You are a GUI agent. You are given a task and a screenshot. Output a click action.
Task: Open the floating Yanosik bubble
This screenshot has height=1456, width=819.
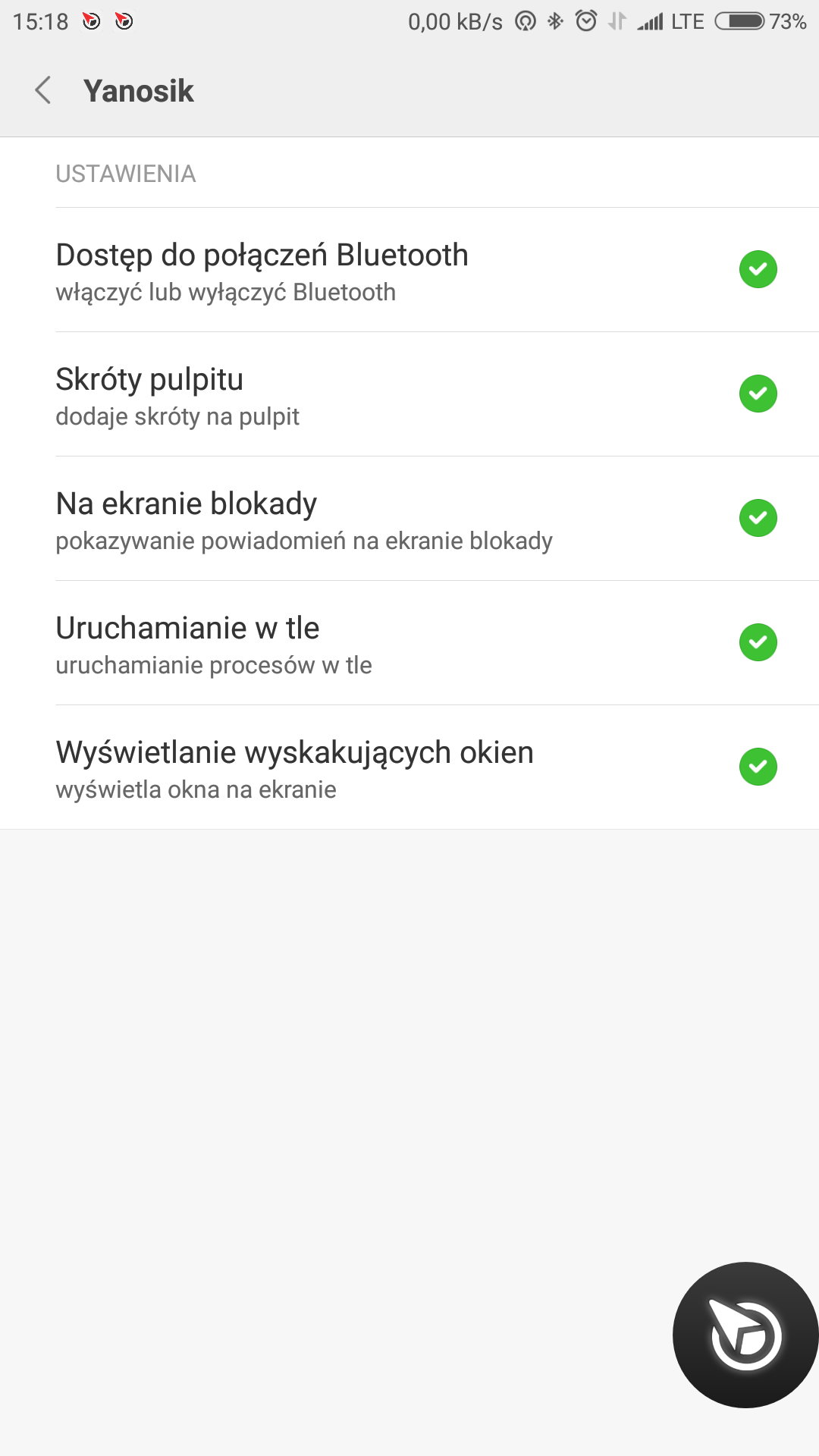(745, 1335)
